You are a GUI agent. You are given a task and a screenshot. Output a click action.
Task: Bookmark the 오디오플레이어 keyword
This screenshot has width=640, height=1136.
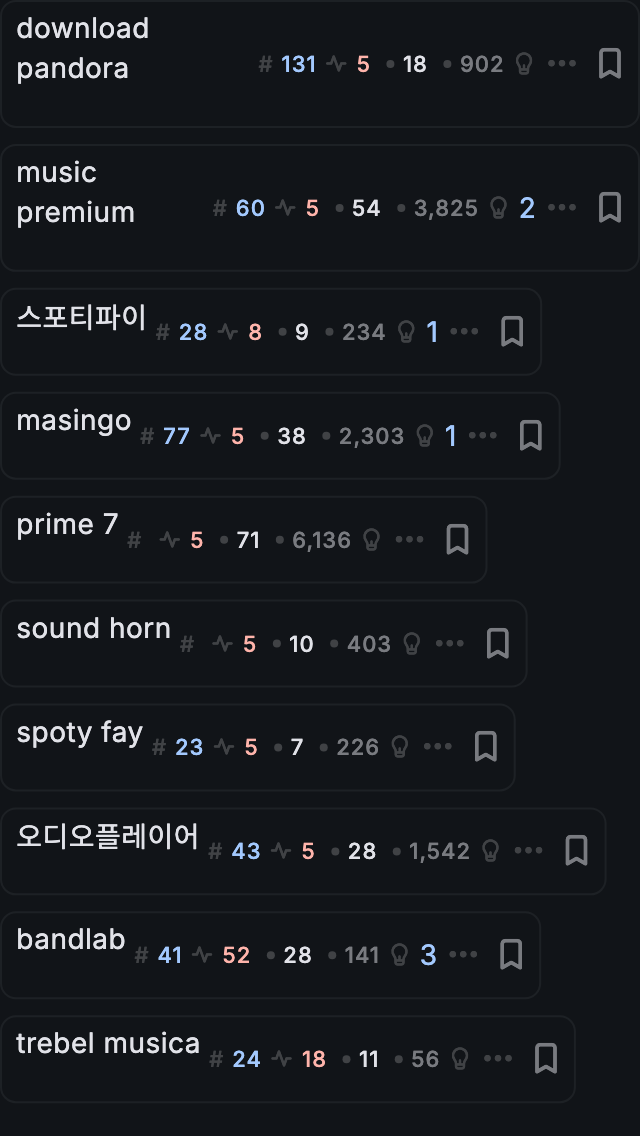pyautogui.click(x=576, y=851)
